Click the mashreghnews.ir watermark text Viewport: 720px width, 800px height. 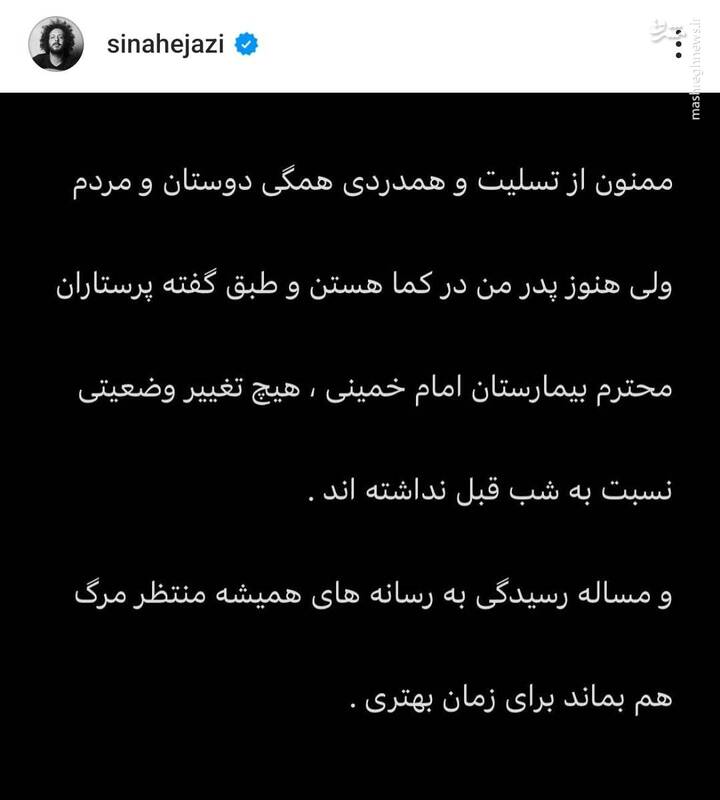point(696,70)
